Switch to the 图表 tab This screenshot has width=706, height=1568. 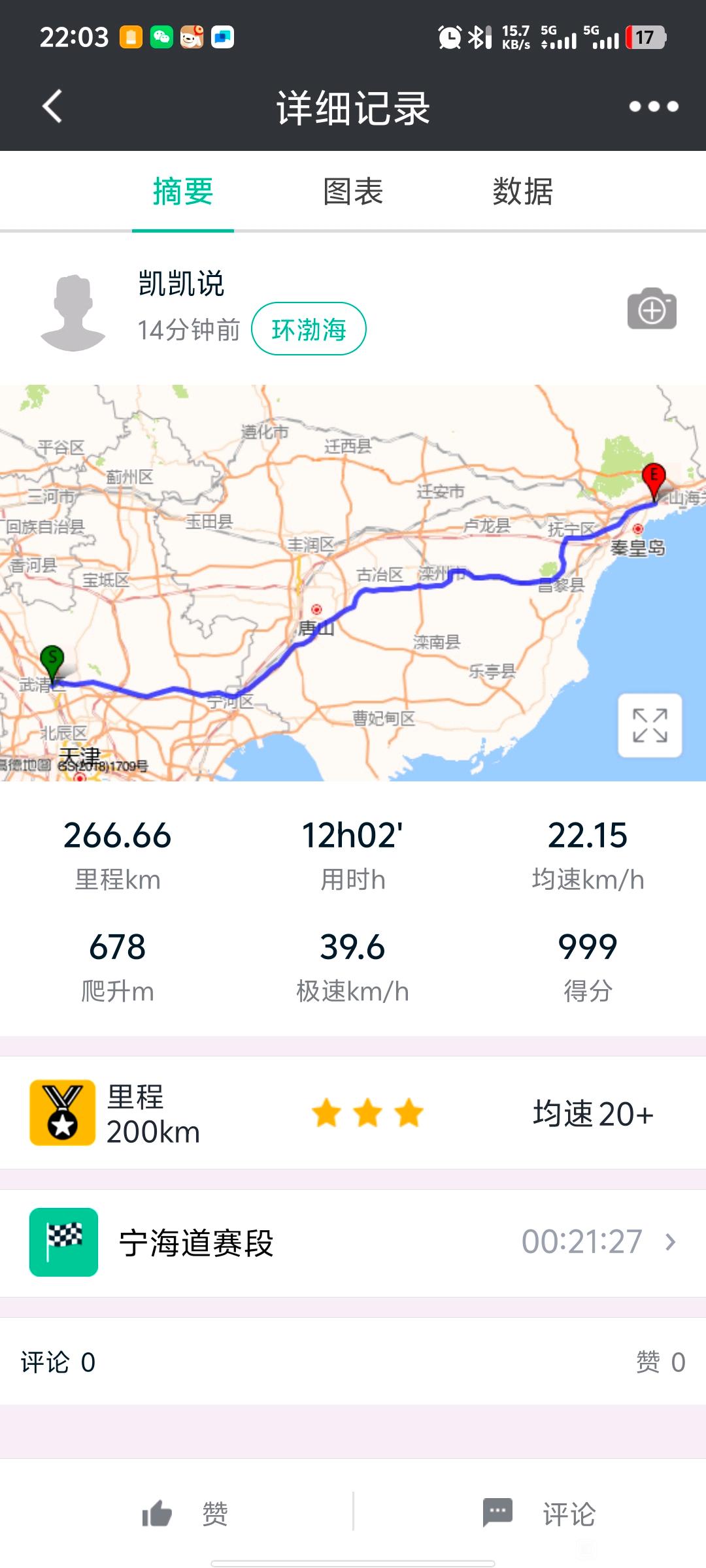click(353, 192)
